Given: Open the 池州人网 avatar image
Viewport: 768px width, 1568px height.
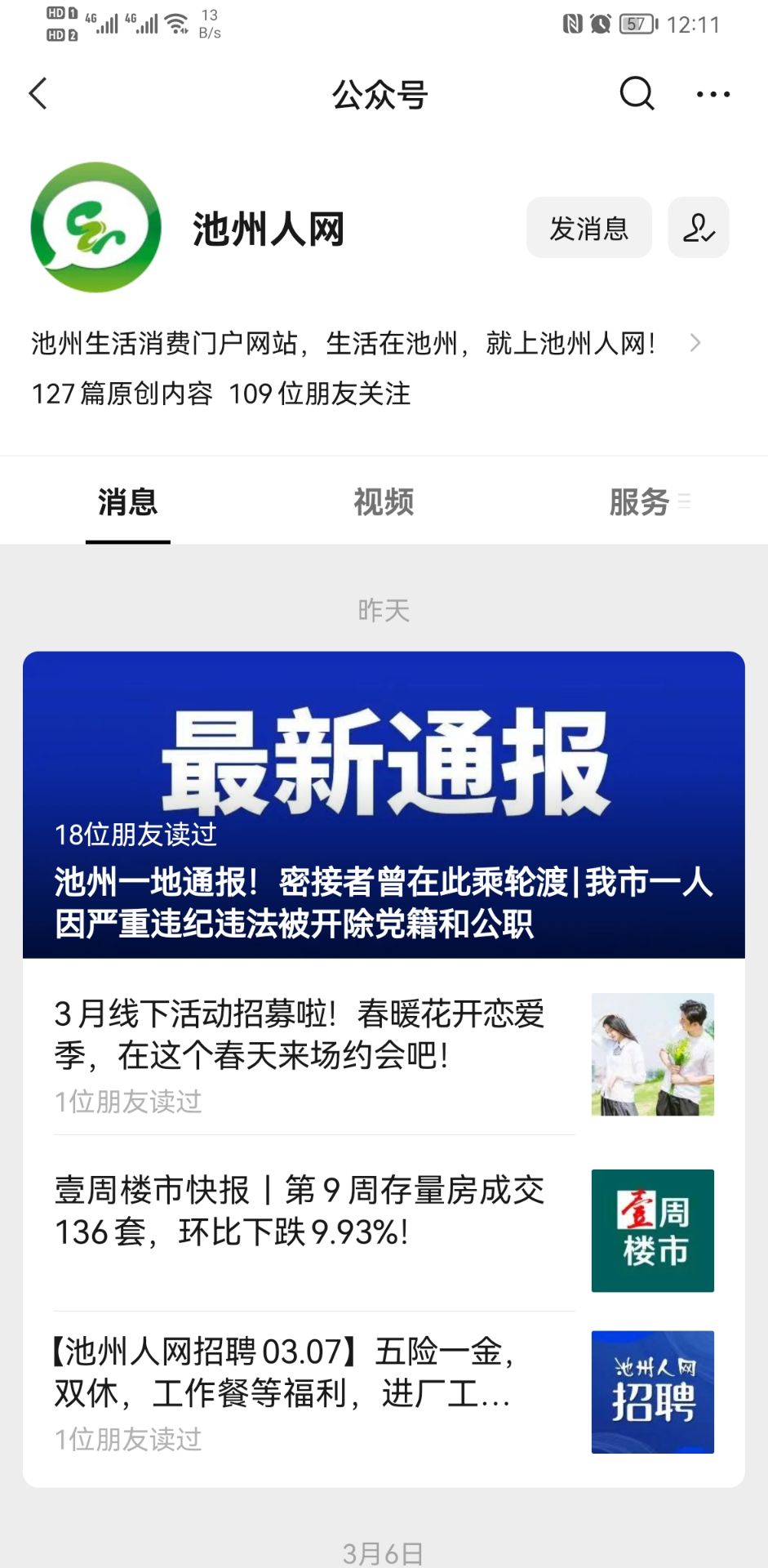Looking at the screenshot, I should 95,227.
